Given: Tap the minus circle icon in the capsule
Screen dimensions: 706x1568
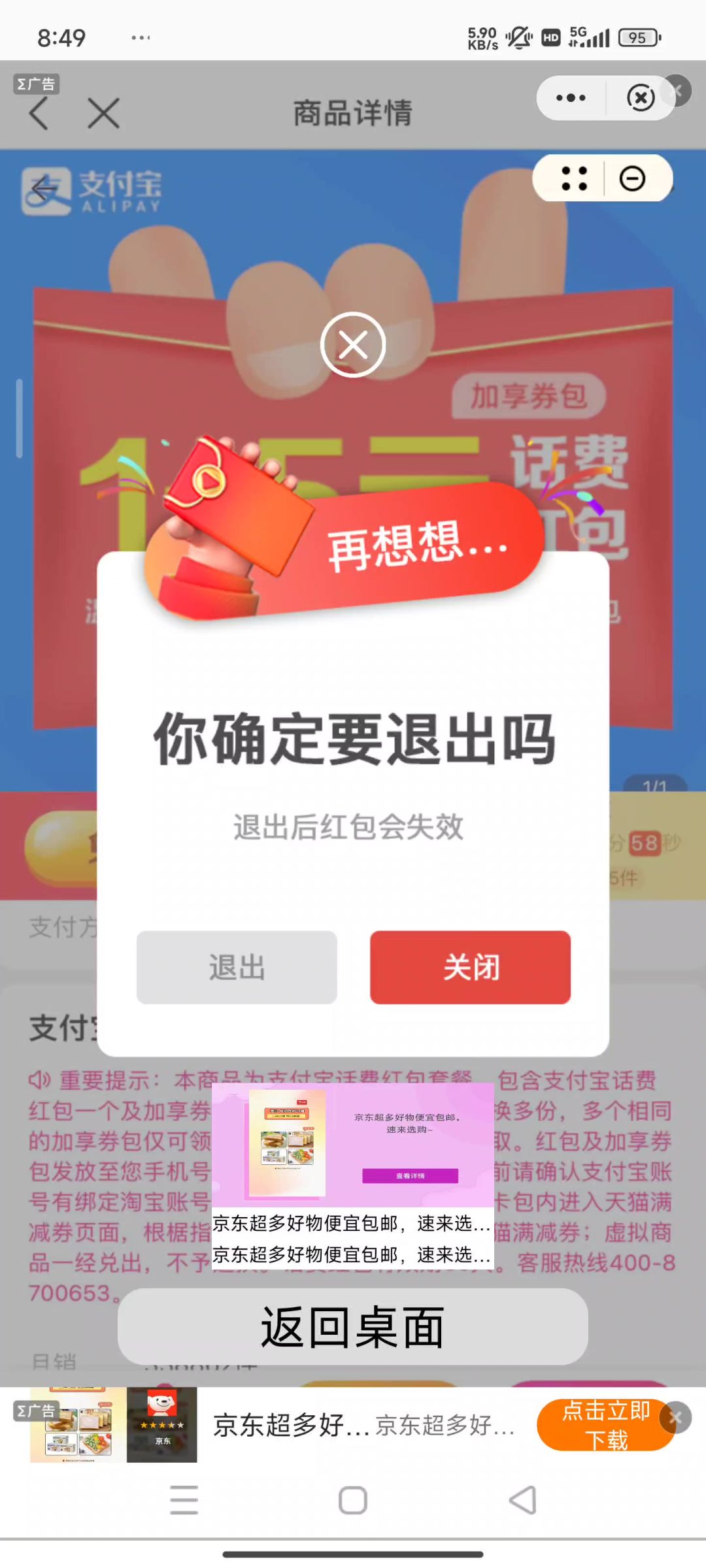Looking at the screenshot, I should tap(632, 178).
